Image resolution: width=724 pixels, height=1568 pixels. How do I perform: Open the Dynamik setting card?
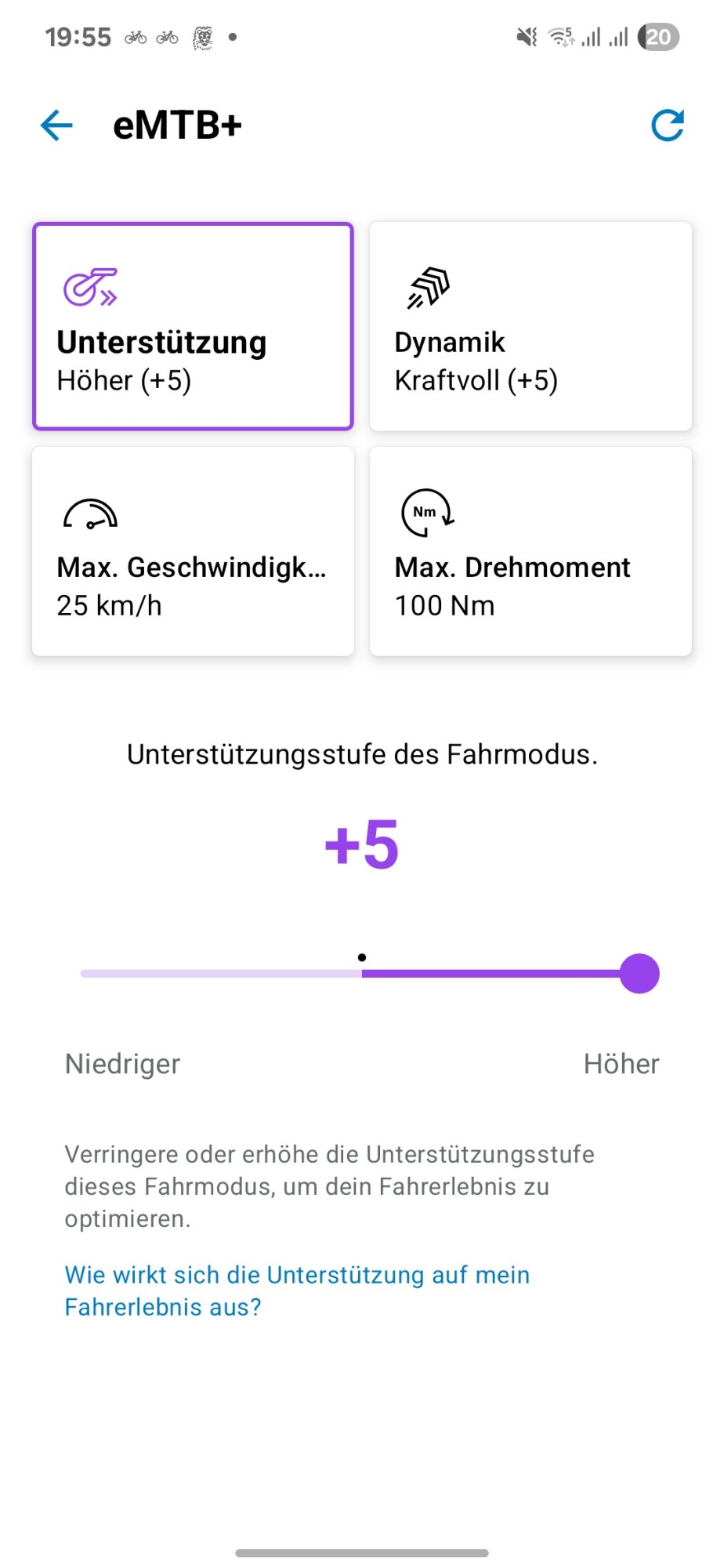coord(530,326)
